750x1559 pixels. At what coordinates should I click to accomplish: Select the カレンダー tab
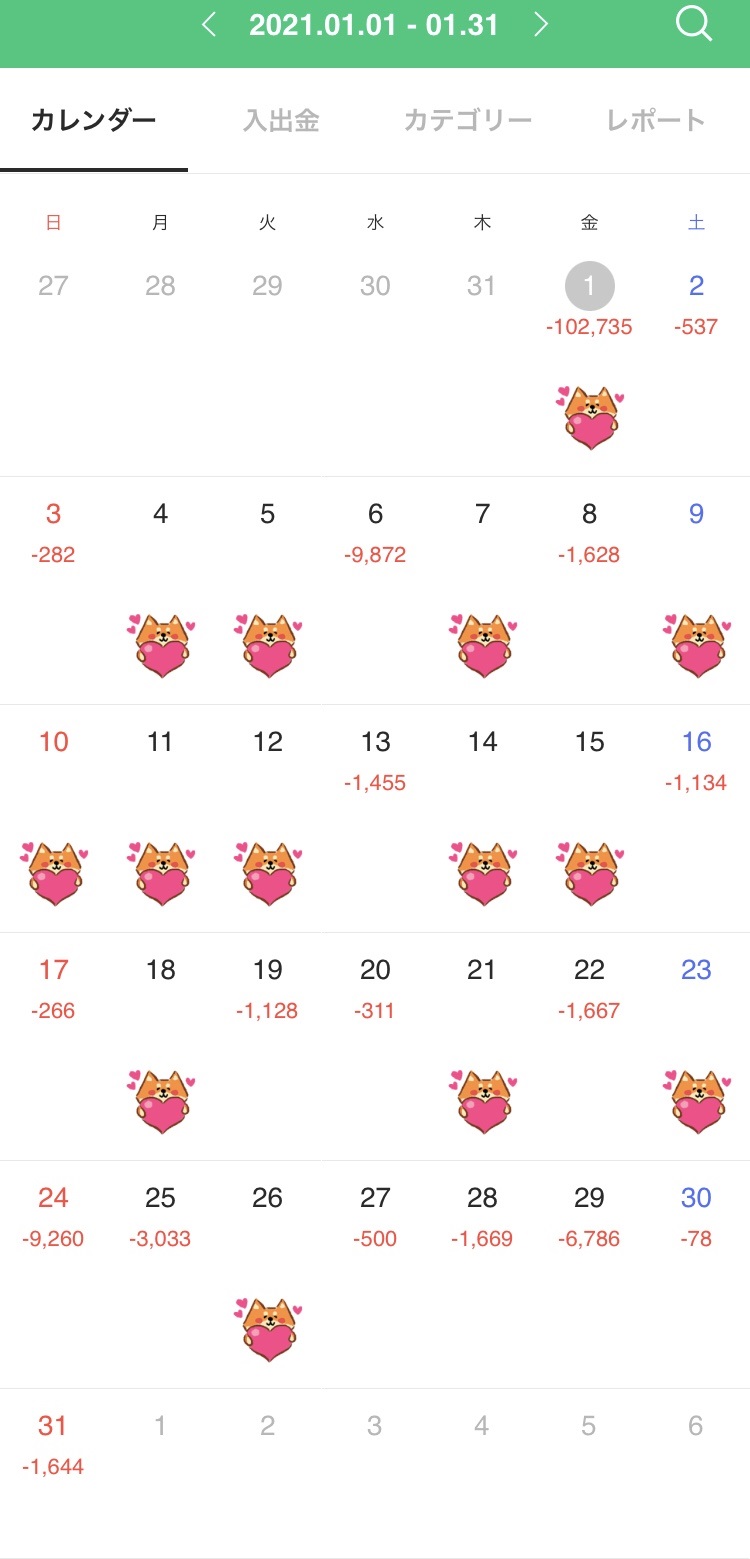pos(94,121)
